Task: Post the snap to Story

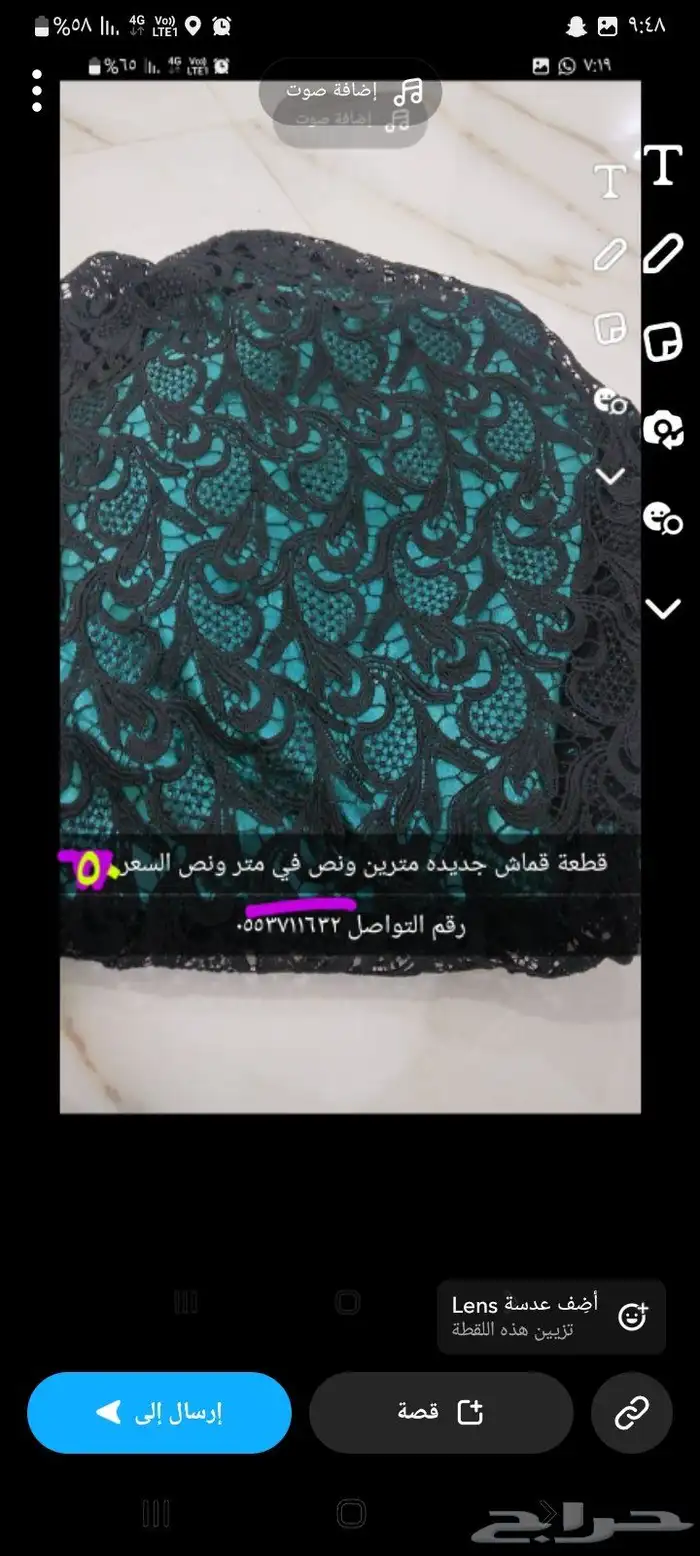Action: click(x=440, y=1412)
